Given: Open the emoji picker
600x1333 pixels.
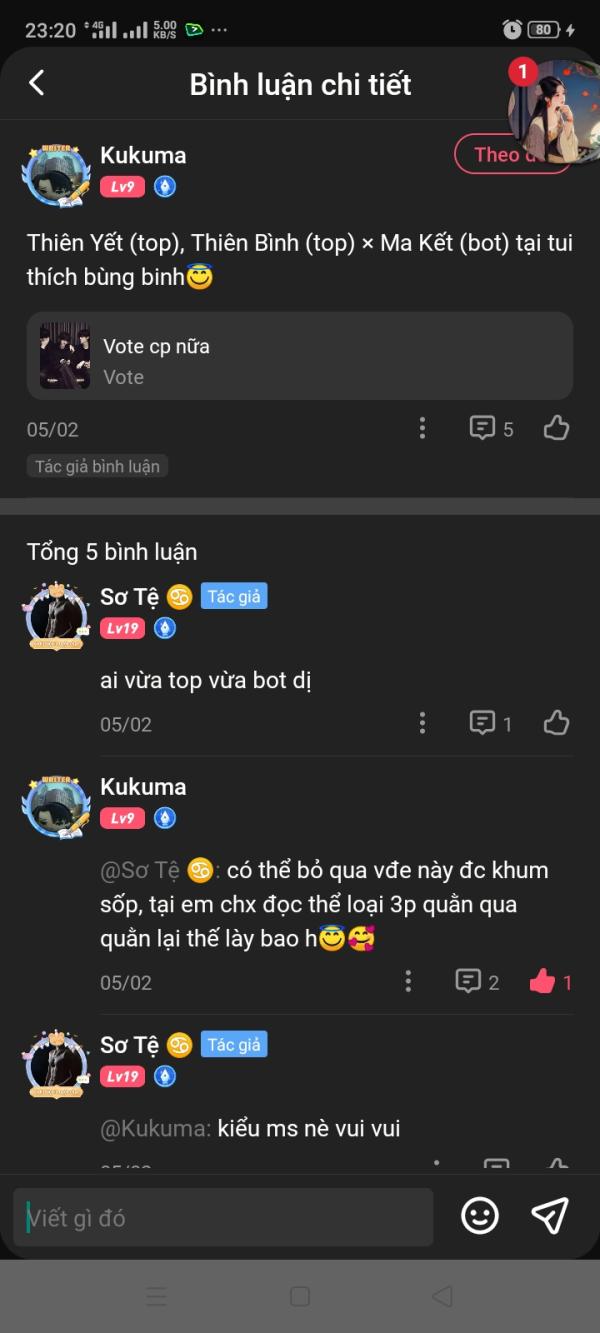Looking at the screenshot, I should pos(480,1216).
